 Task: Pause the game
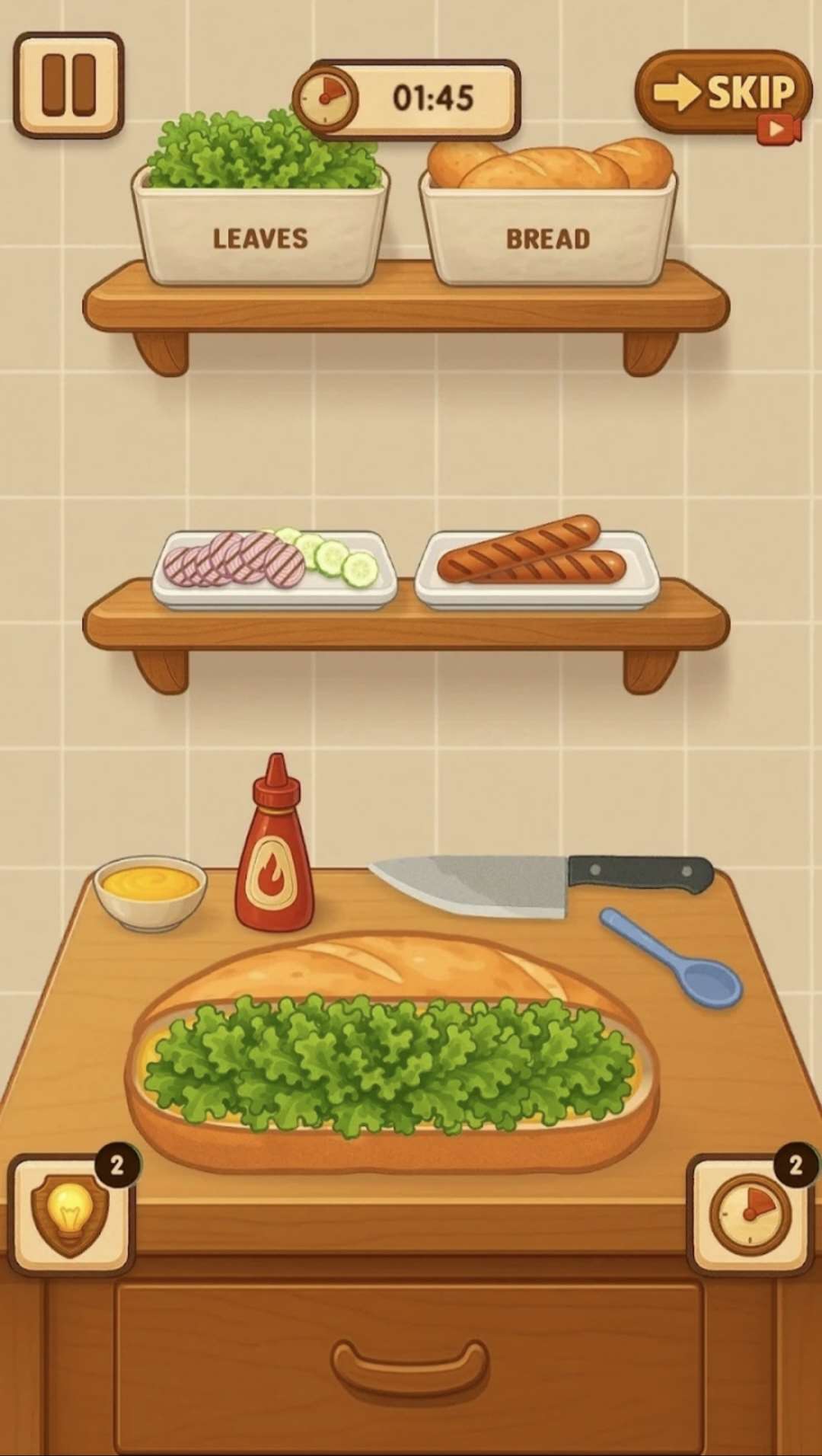tap(68, 85)
